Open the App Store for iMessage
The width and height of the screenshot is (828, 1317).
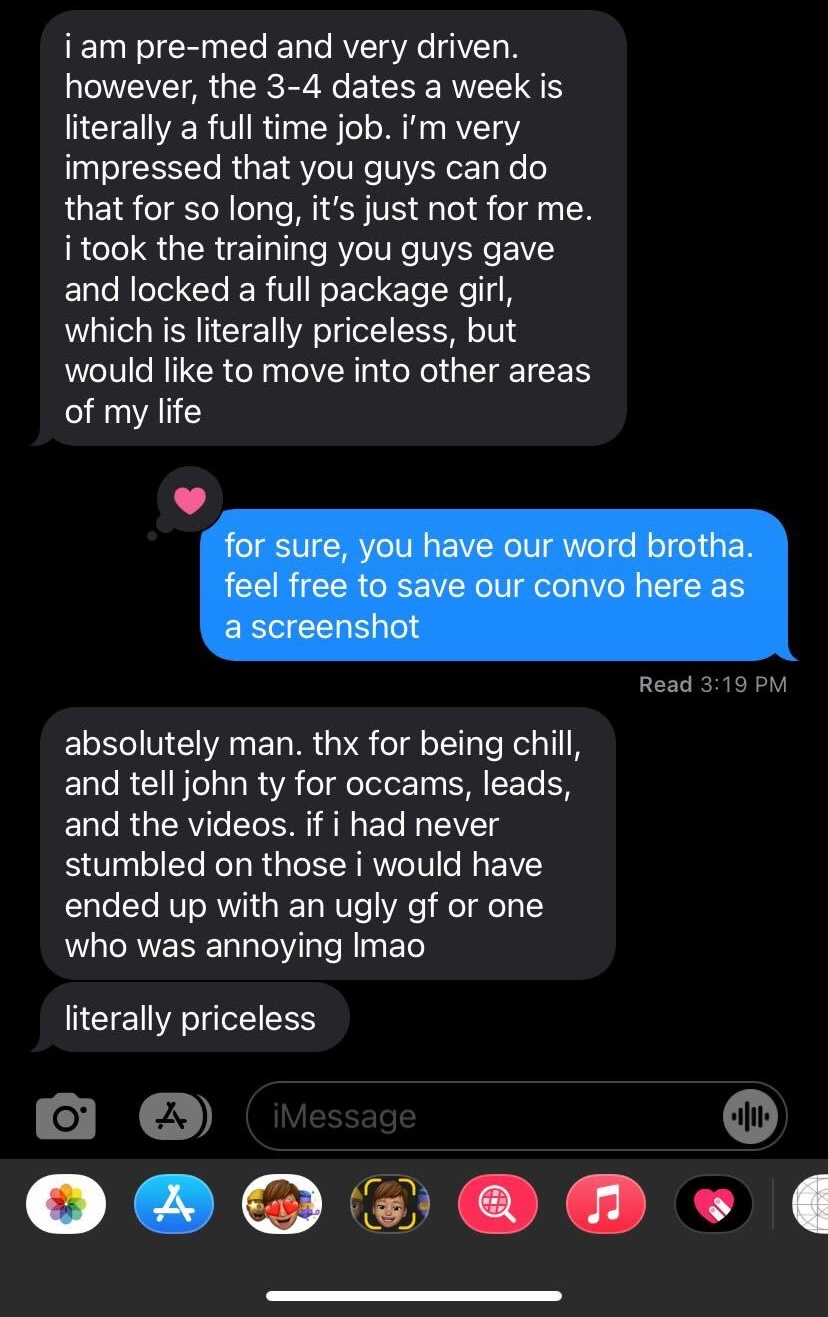coord(174,1203)
